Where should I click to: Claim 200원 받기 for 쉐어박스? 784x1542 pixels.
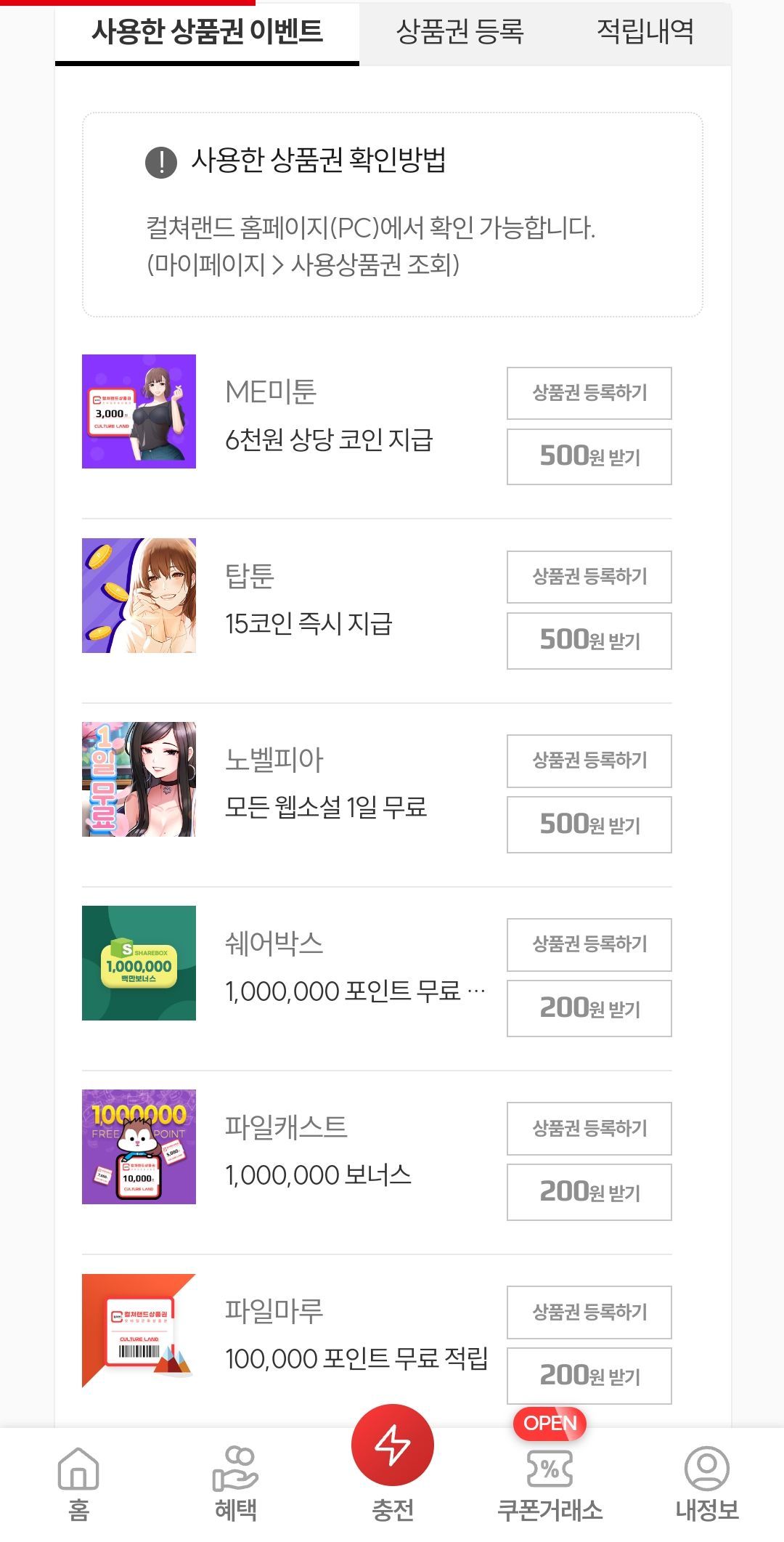tap(589, 1008)
